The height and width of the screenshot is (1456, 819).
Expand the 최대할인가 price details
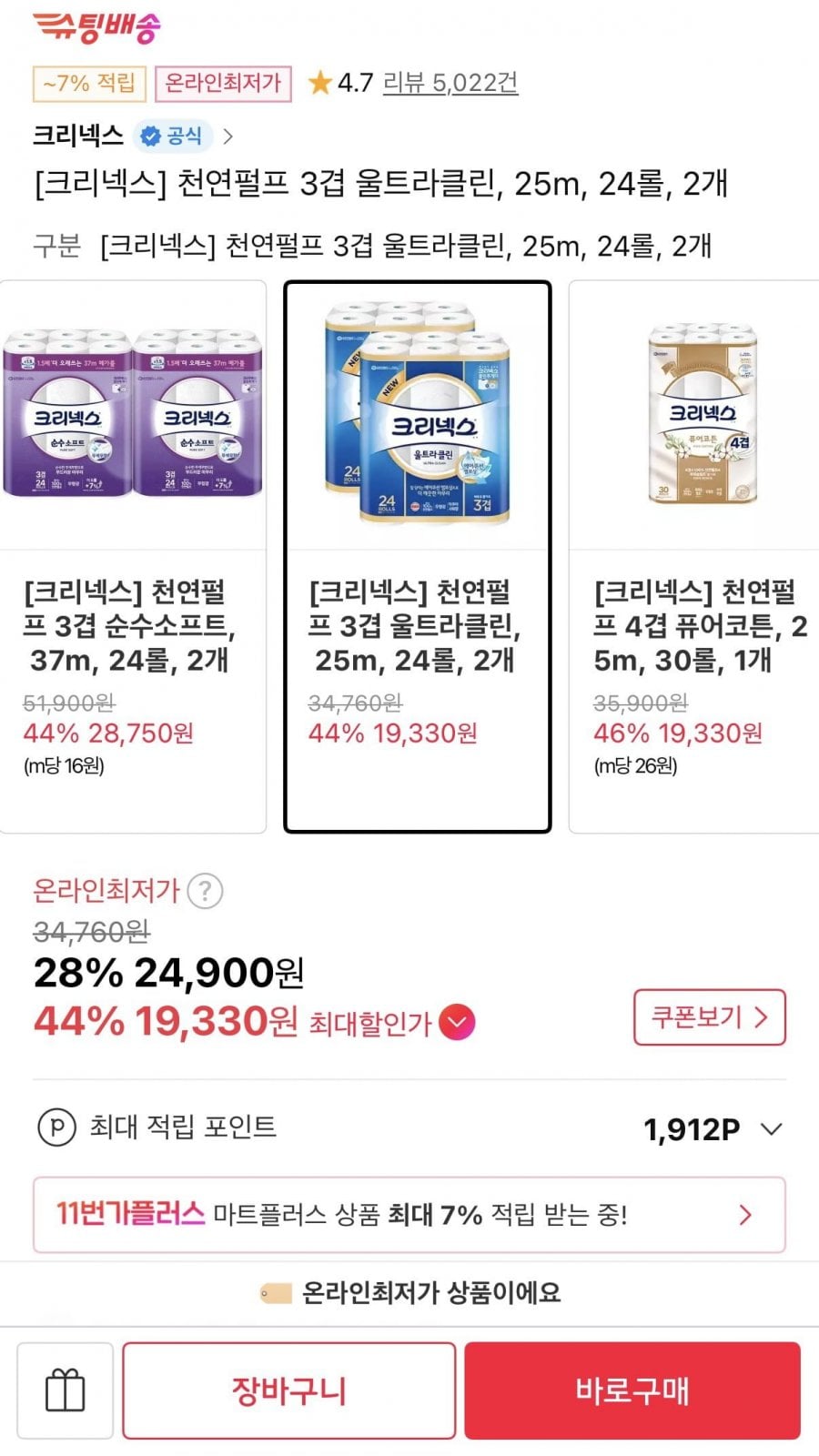(457, 1023)
